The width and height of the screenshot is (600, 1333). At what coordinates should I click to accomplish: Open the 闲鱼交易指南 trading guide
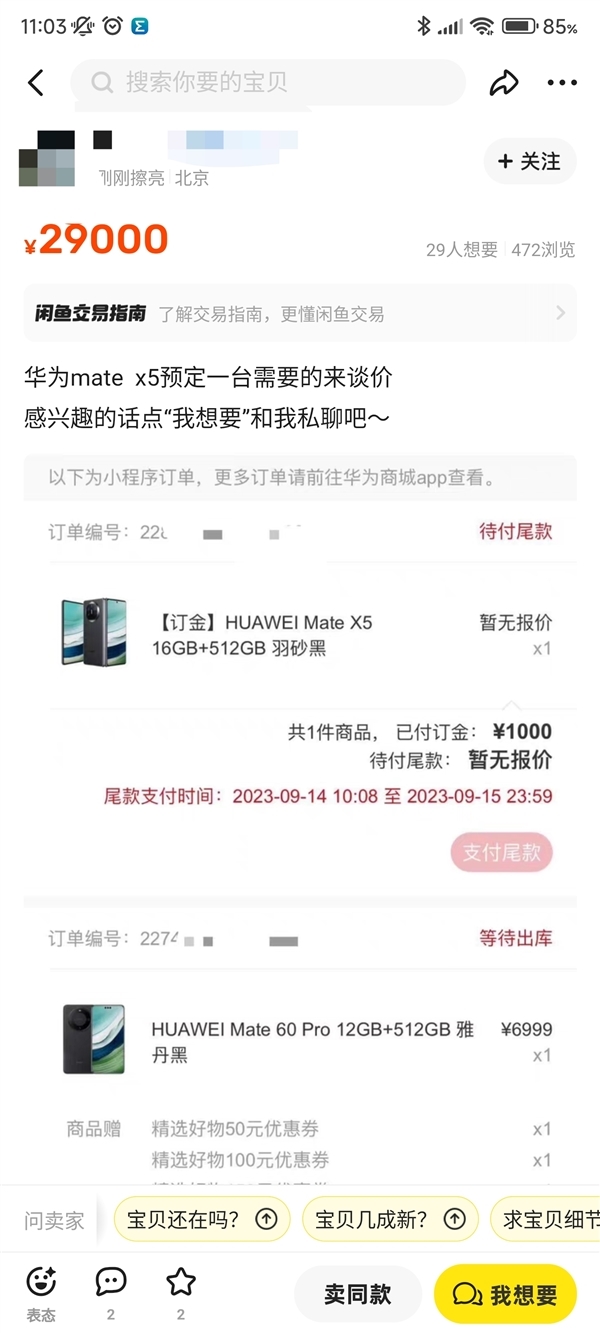coord(300,314)
